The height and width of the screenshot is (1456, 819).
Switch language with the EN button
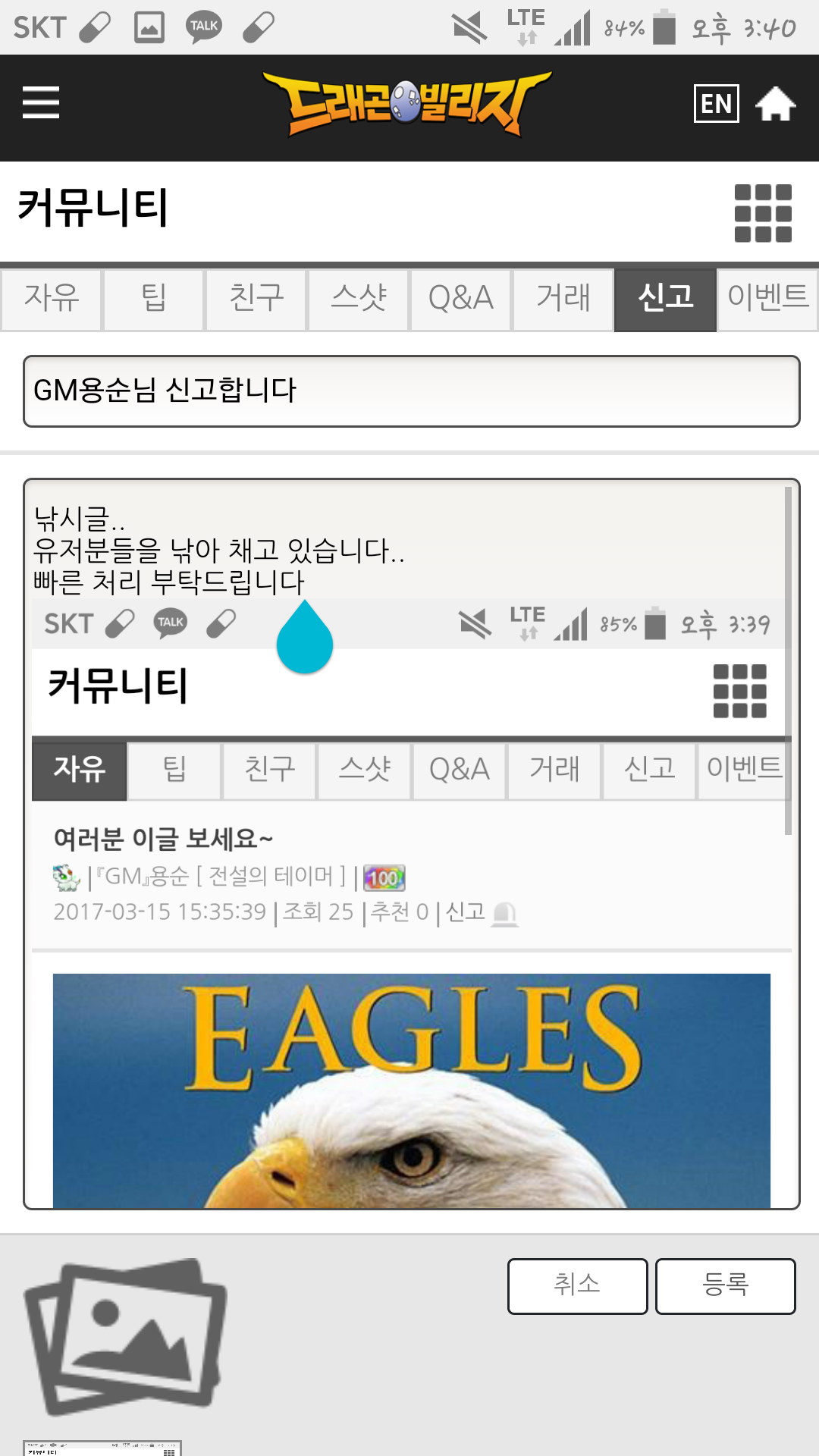[x=716, y=103]
